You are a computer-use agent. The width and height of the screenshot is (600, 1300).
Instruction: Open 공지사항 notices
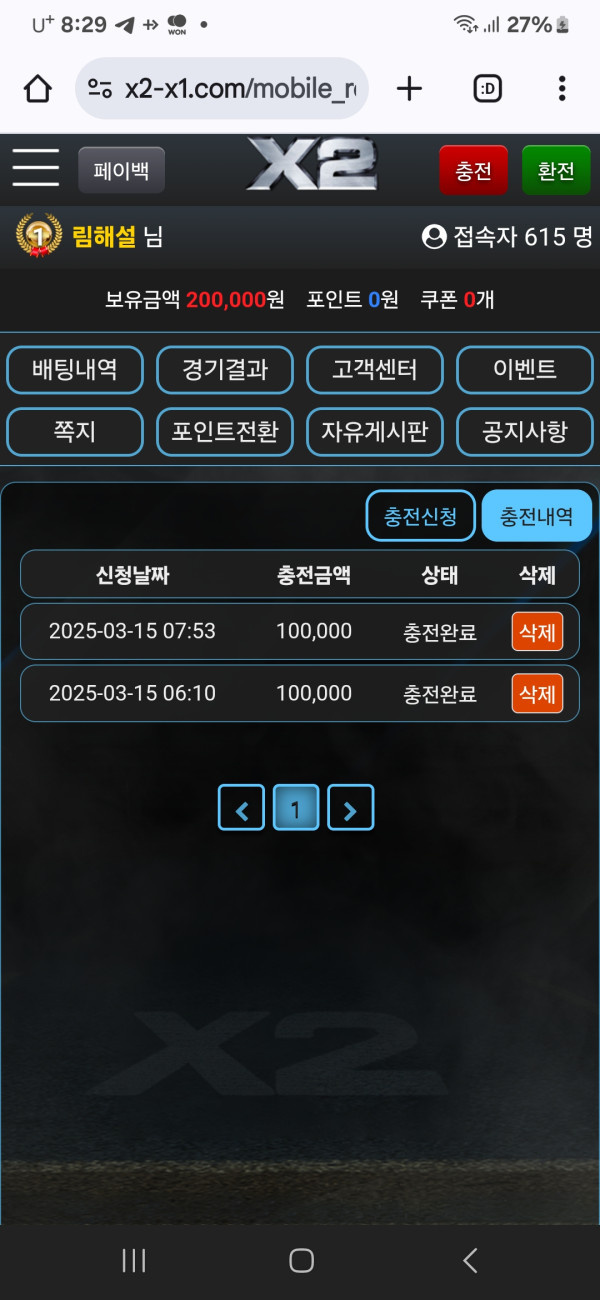(x=525, y=432)
